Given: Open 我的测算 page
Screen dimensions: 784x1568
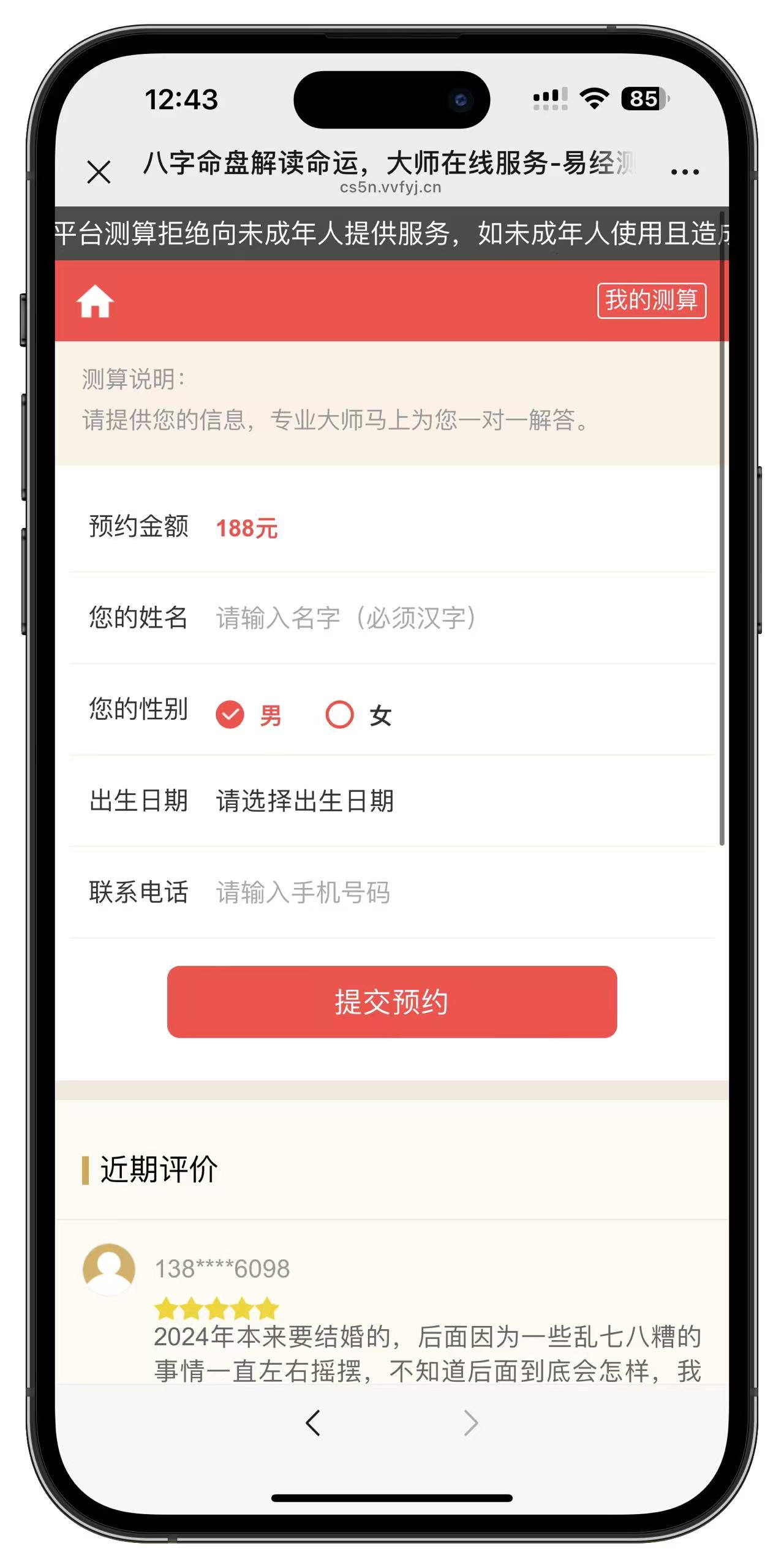Looking at the screenshot, I should click(x=651, y=300).
